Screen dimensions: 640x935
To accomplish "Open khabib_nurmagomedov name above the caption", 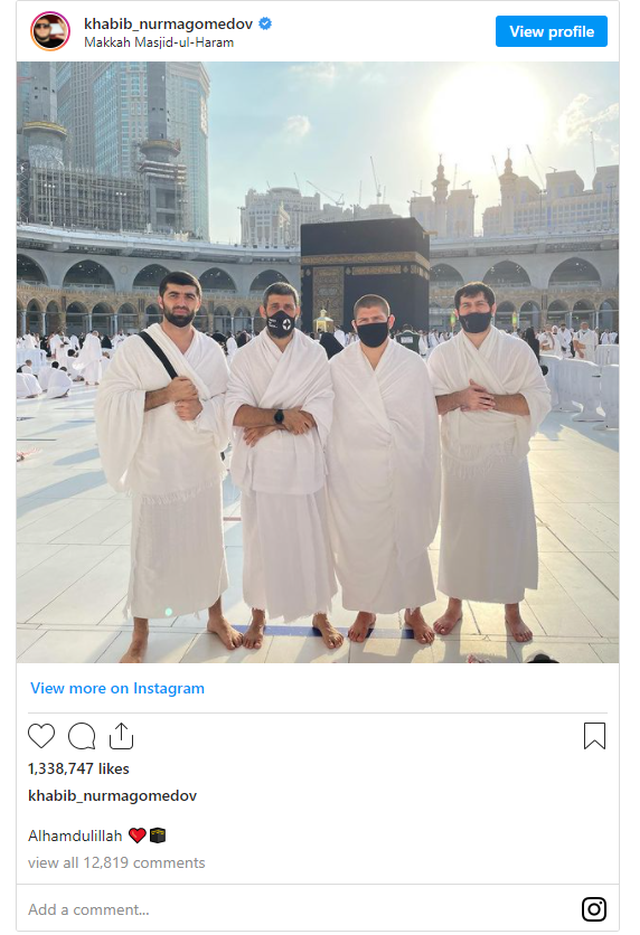I will 112,796.
